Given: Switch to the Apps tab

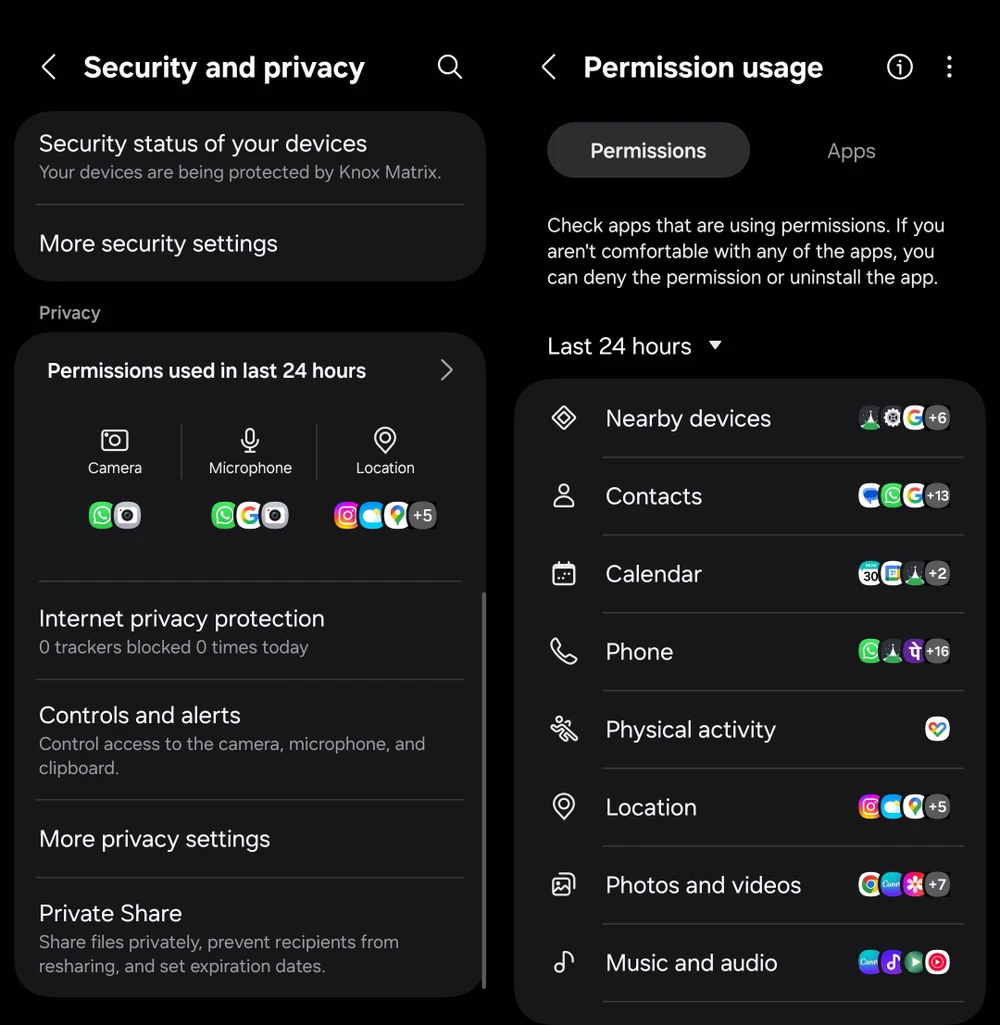Looking at the screenshot, I should coord(851,151).
